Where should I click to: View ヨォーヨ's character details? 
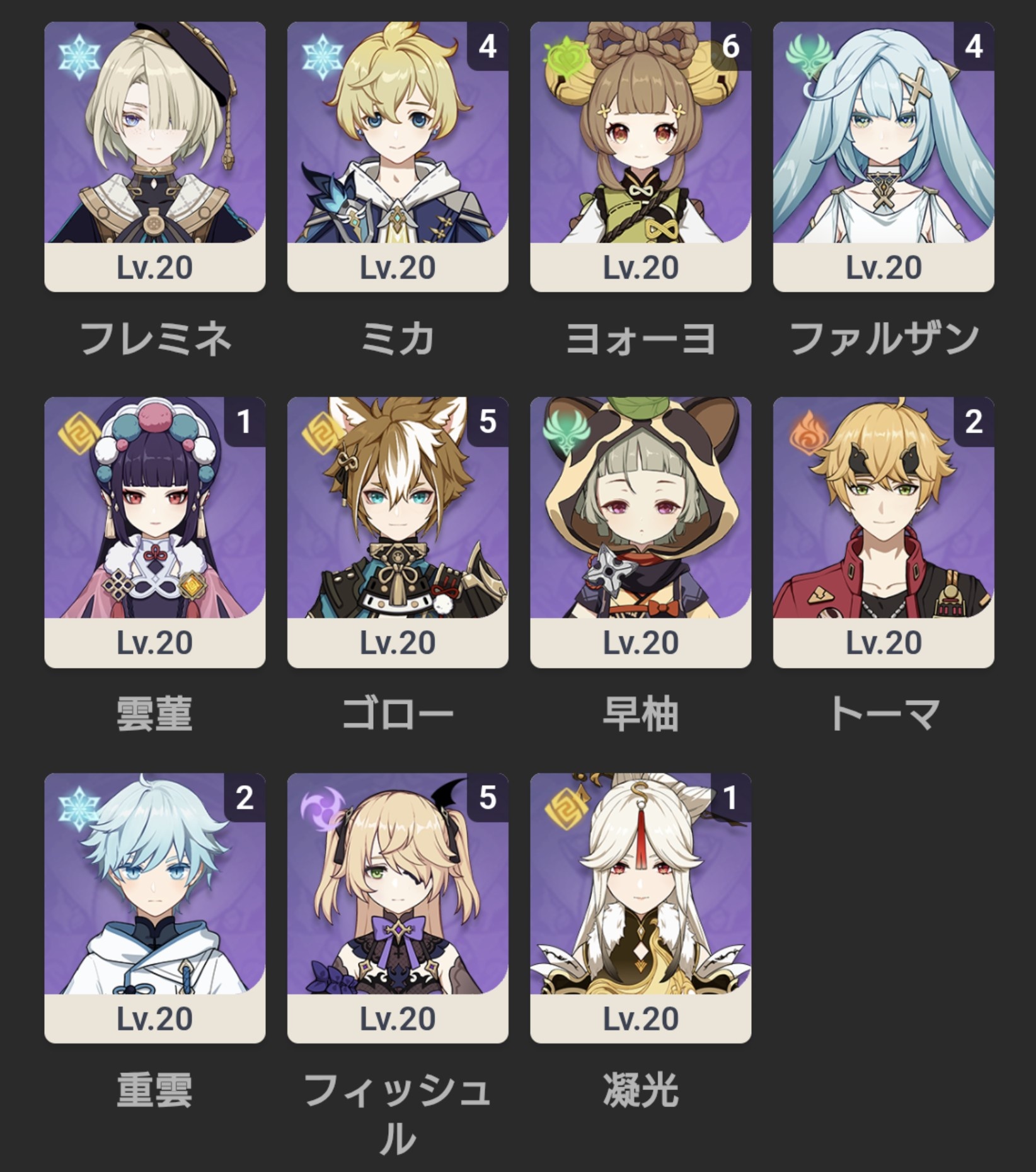640,156
